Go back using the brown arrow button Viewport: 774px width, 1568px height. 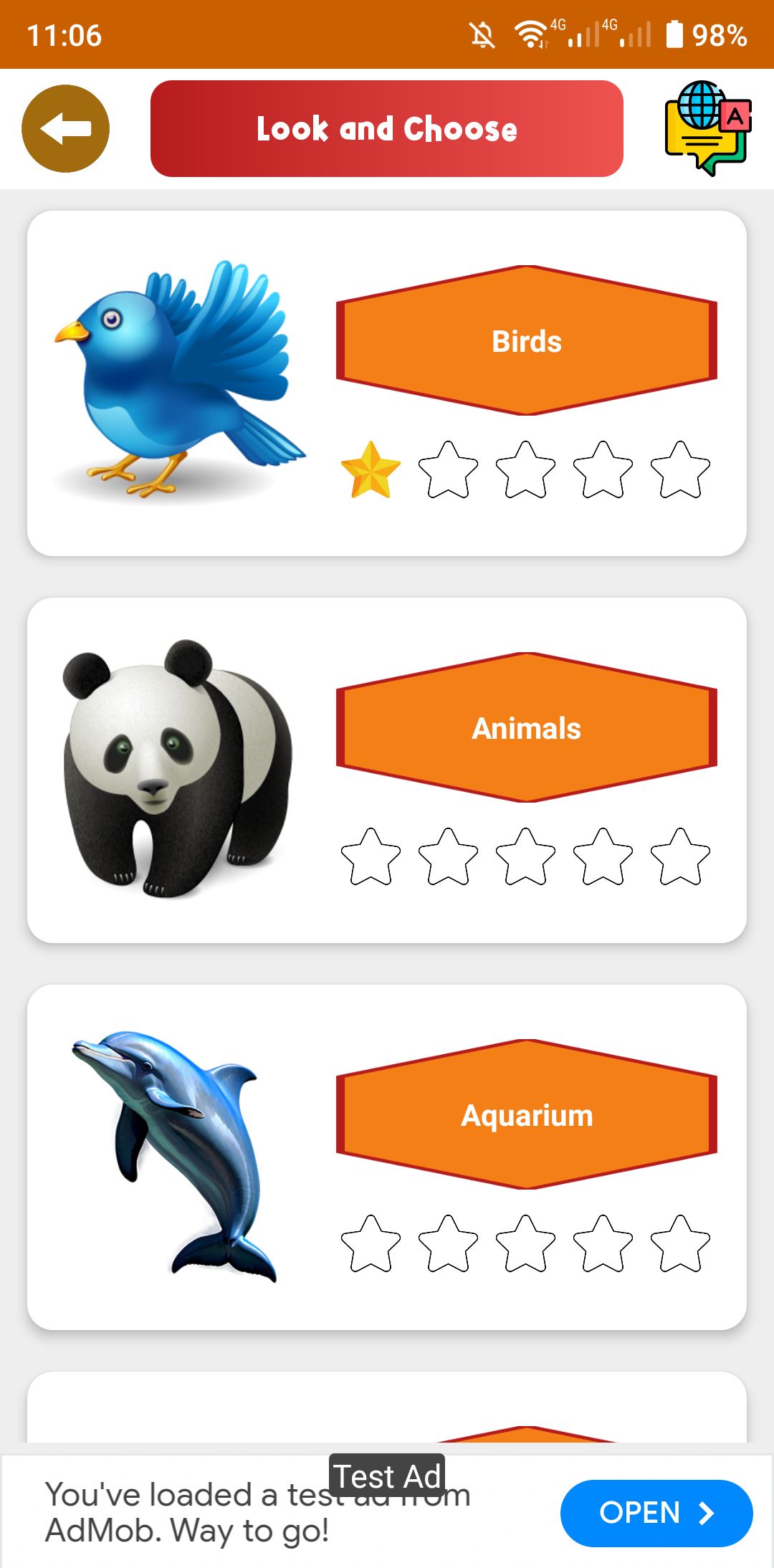pos(65,129)
